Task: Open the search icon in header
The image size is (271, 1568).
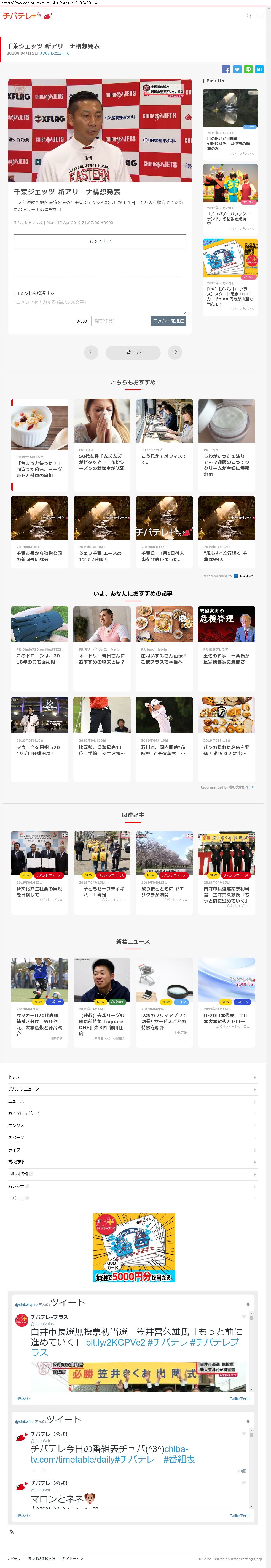Action: pyautogui.click(x=248, y=16)
